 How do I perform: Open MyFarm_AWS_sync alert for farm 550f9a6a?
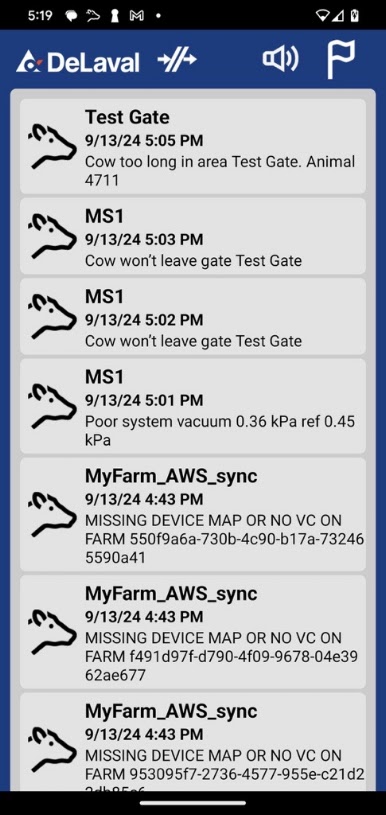tap(193, 515)
